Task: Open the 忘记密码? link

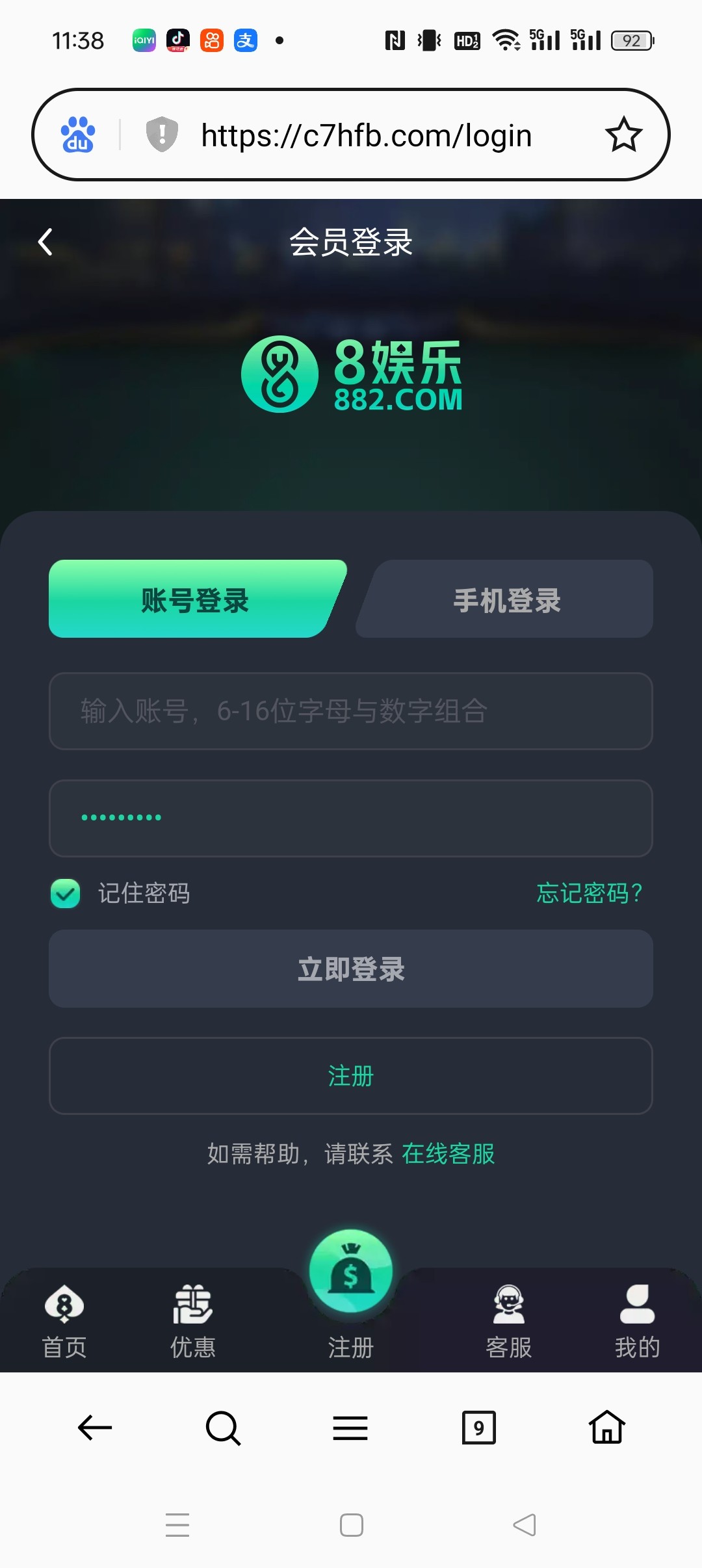Action: coord(589,893)
